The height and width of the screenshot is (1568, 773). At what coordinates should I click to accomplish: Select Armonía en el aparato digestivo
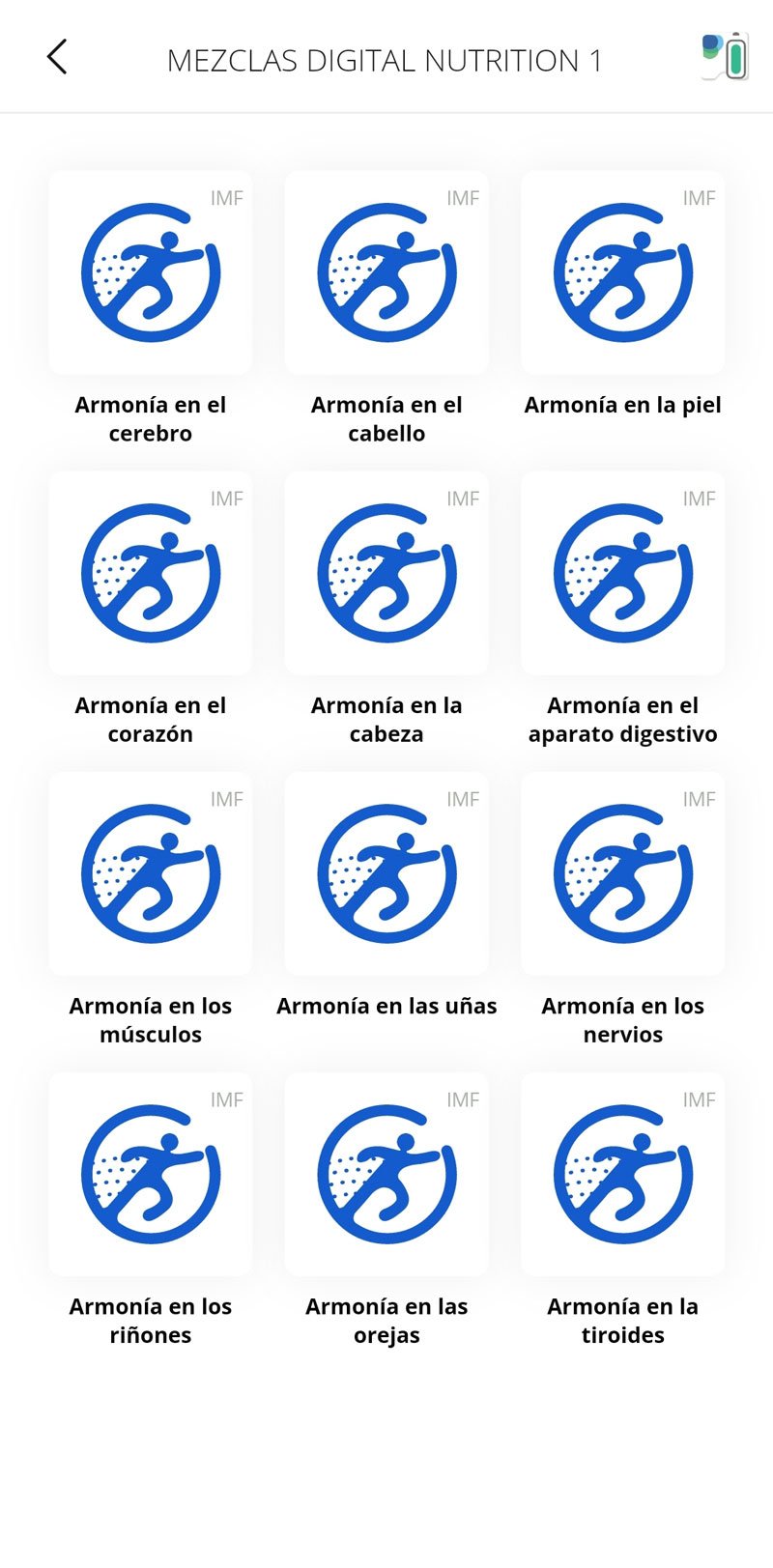click(622, 574)
